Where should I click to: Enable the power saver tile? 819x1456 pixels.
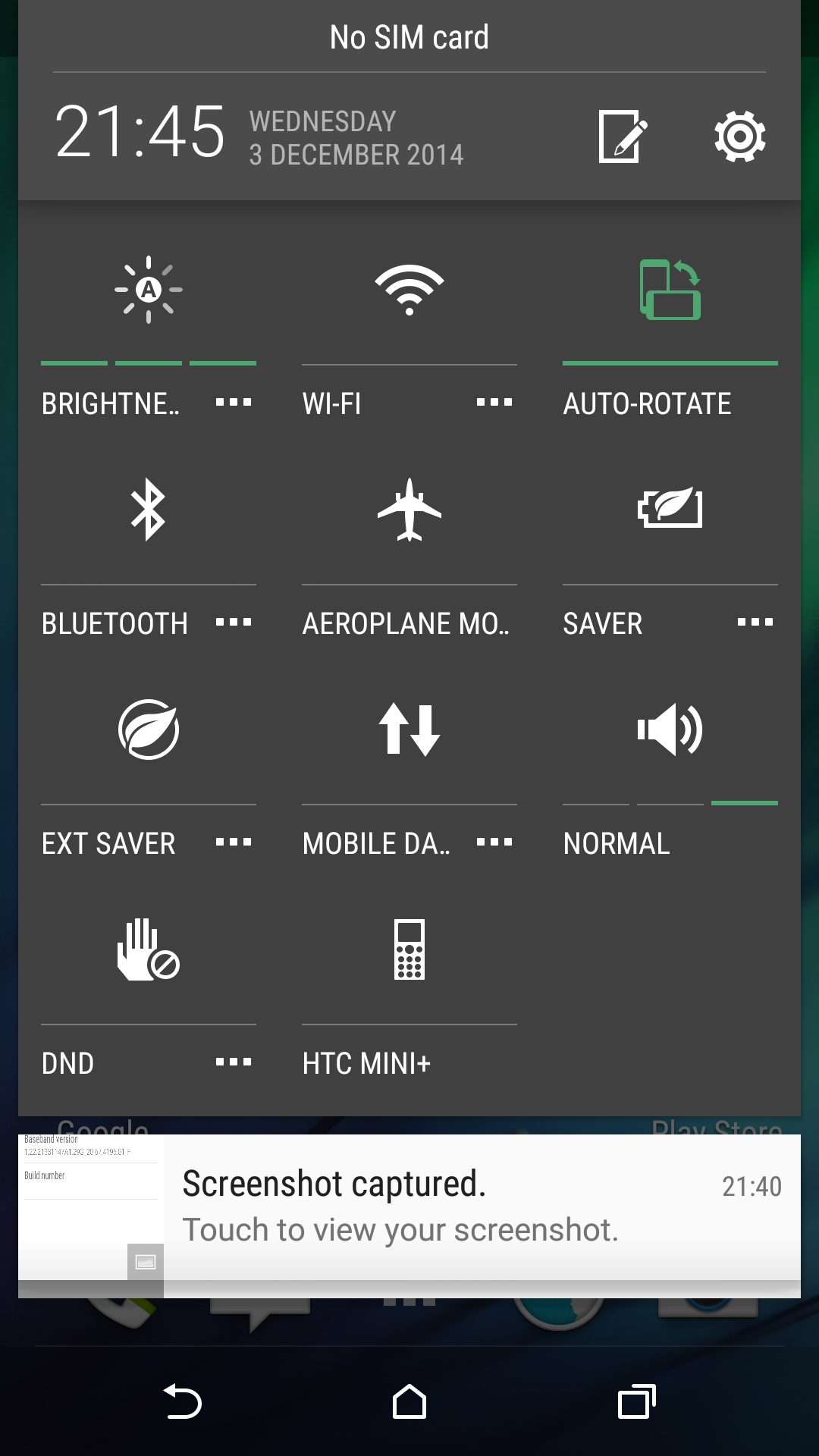[670, 508]
